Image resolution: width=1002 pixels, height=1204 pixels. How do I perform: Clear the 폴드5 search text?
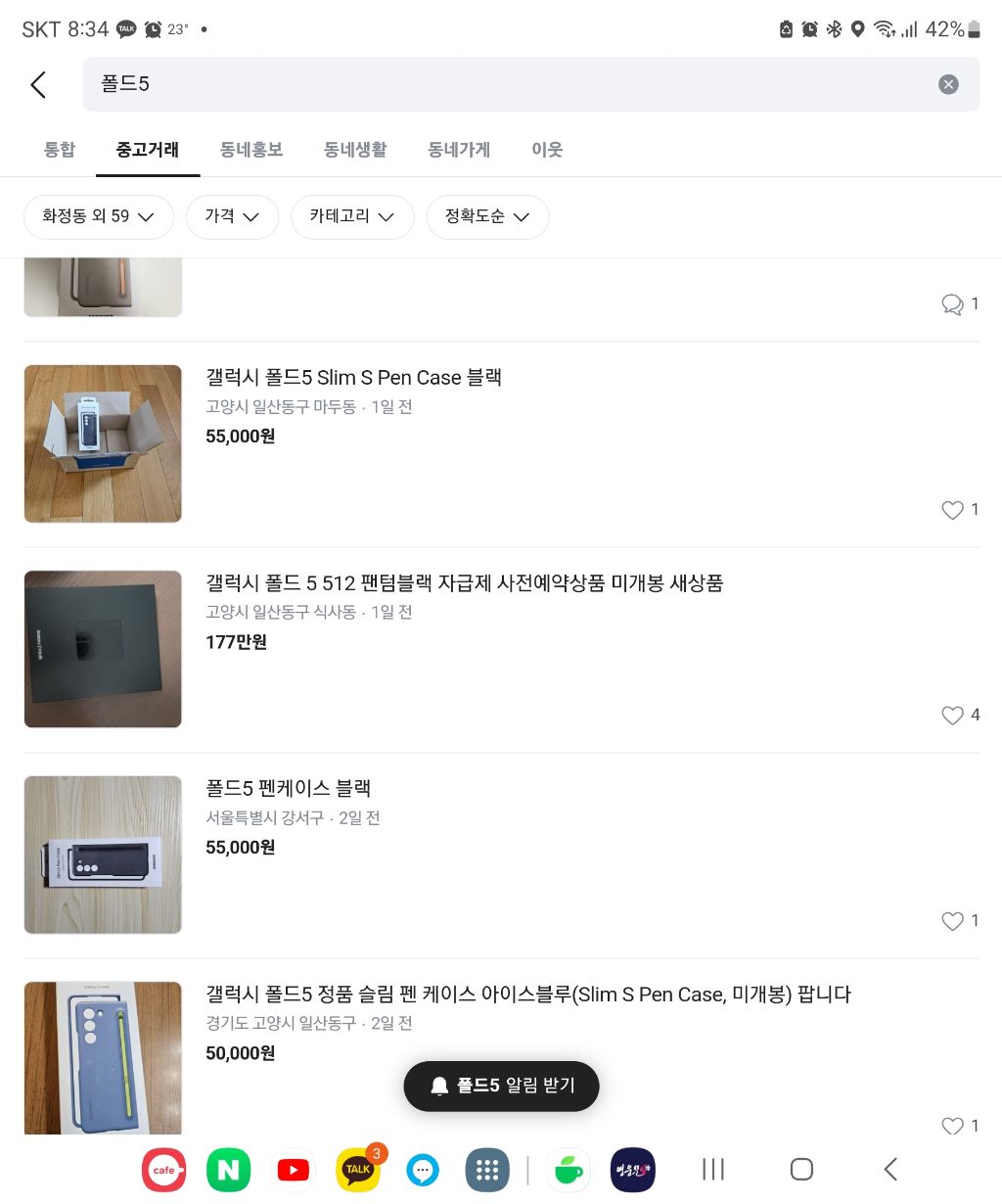pos(948,84)
